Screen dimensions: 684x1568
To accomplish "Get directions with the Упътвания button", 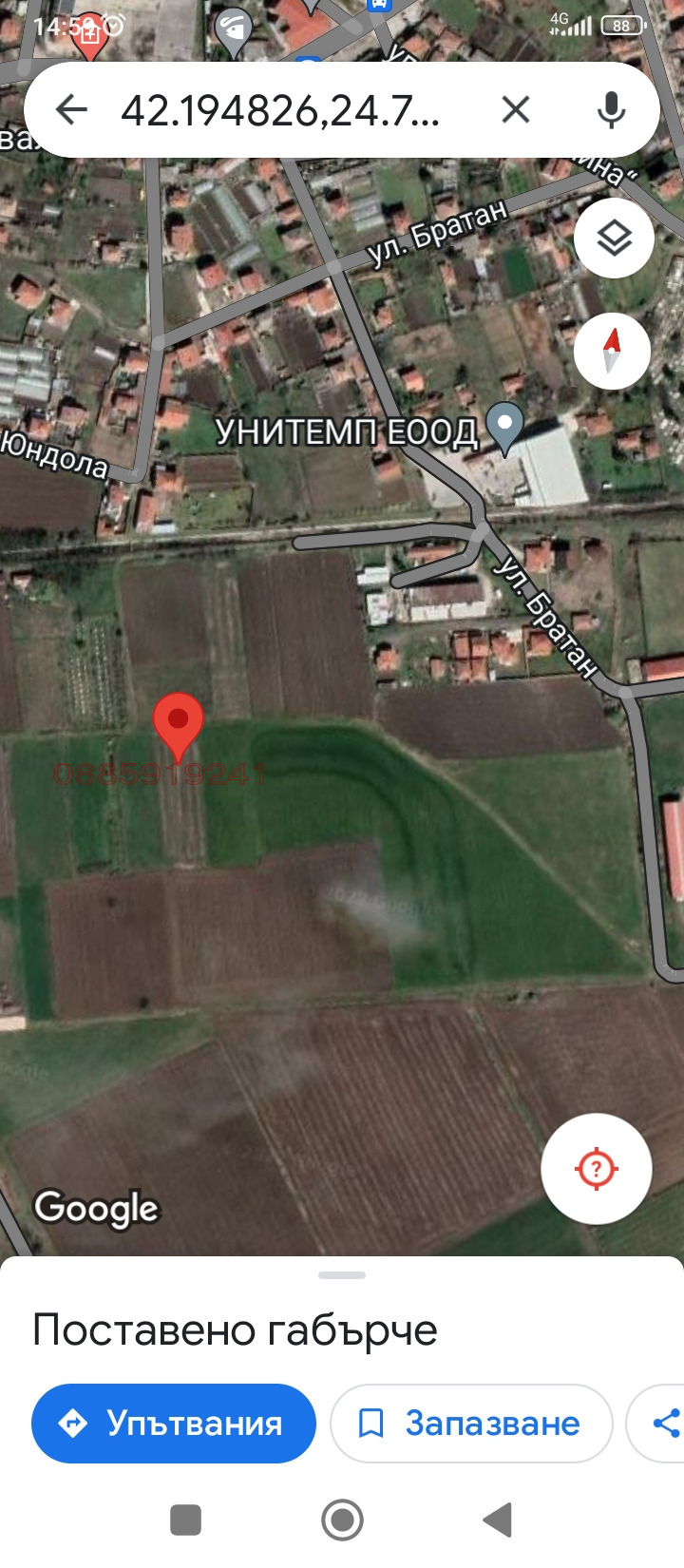I will pyautogui.click(x=174, y=1423).
